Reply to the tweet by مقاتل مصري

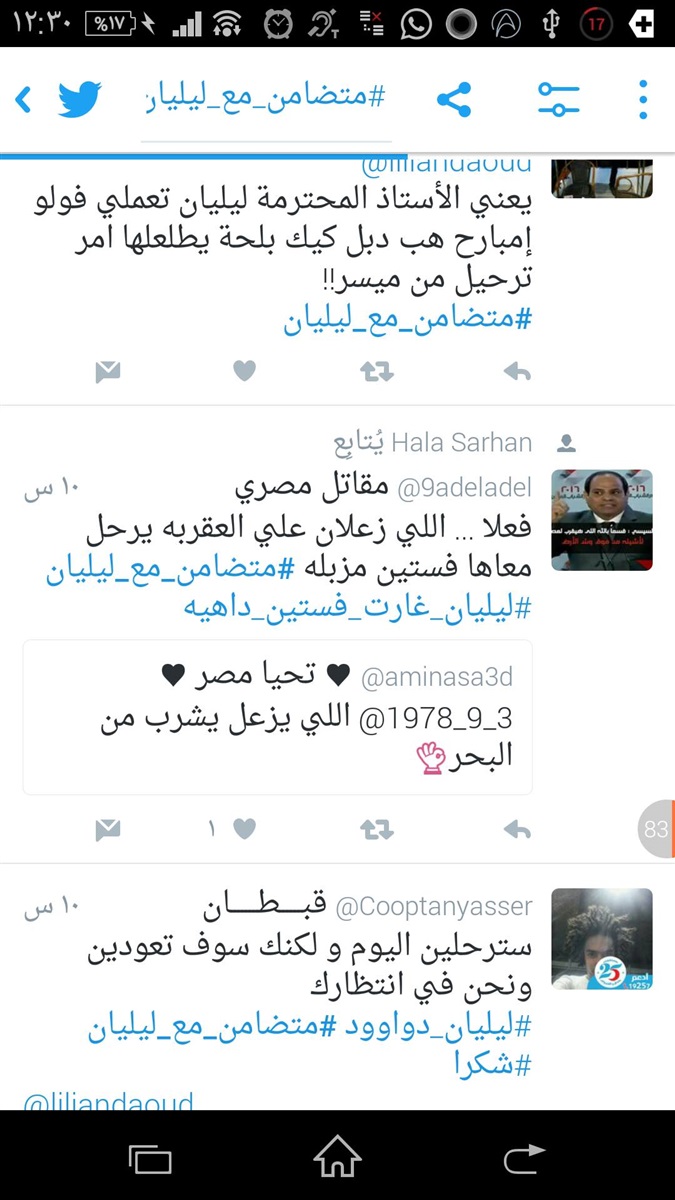[516, 829]
